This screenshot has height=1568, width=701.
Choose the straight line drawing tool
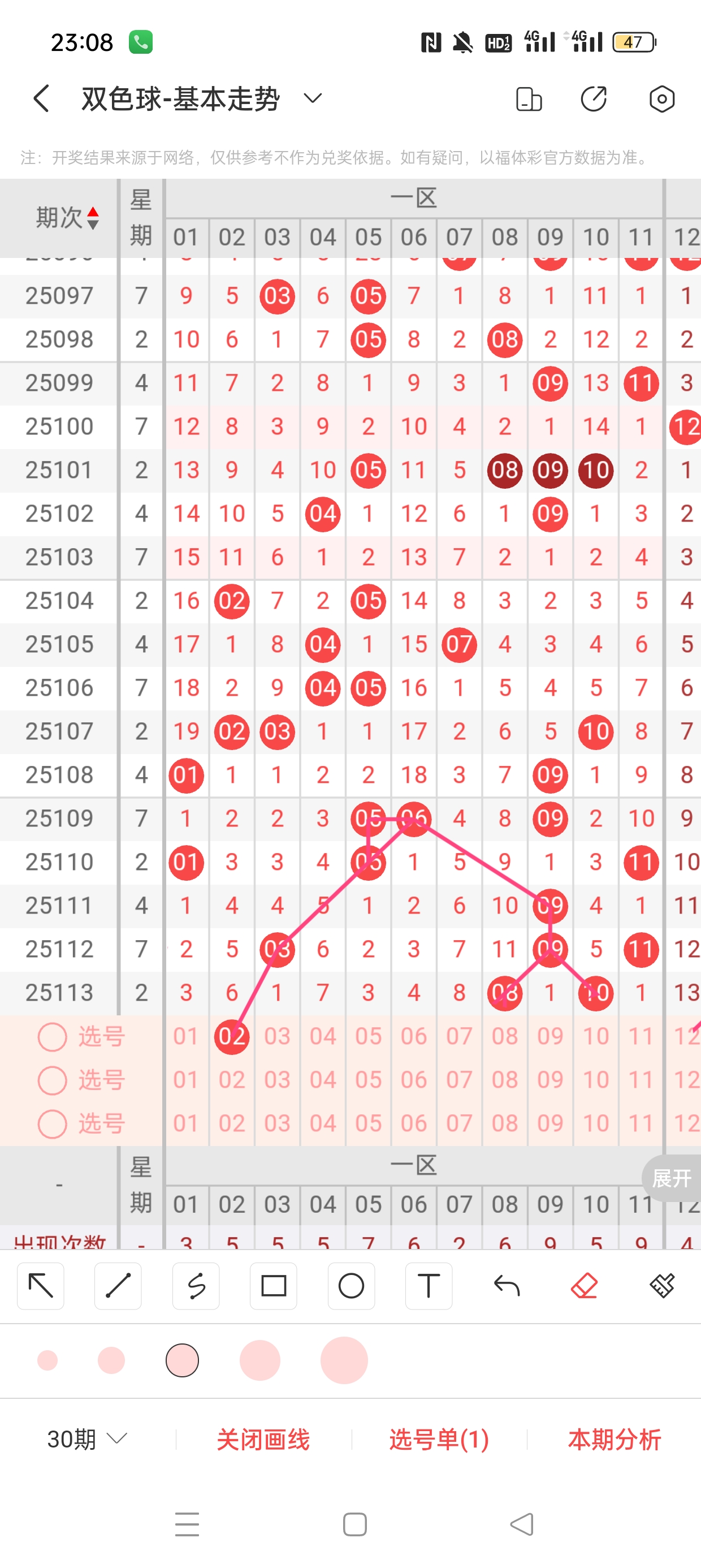point(118,1286)
